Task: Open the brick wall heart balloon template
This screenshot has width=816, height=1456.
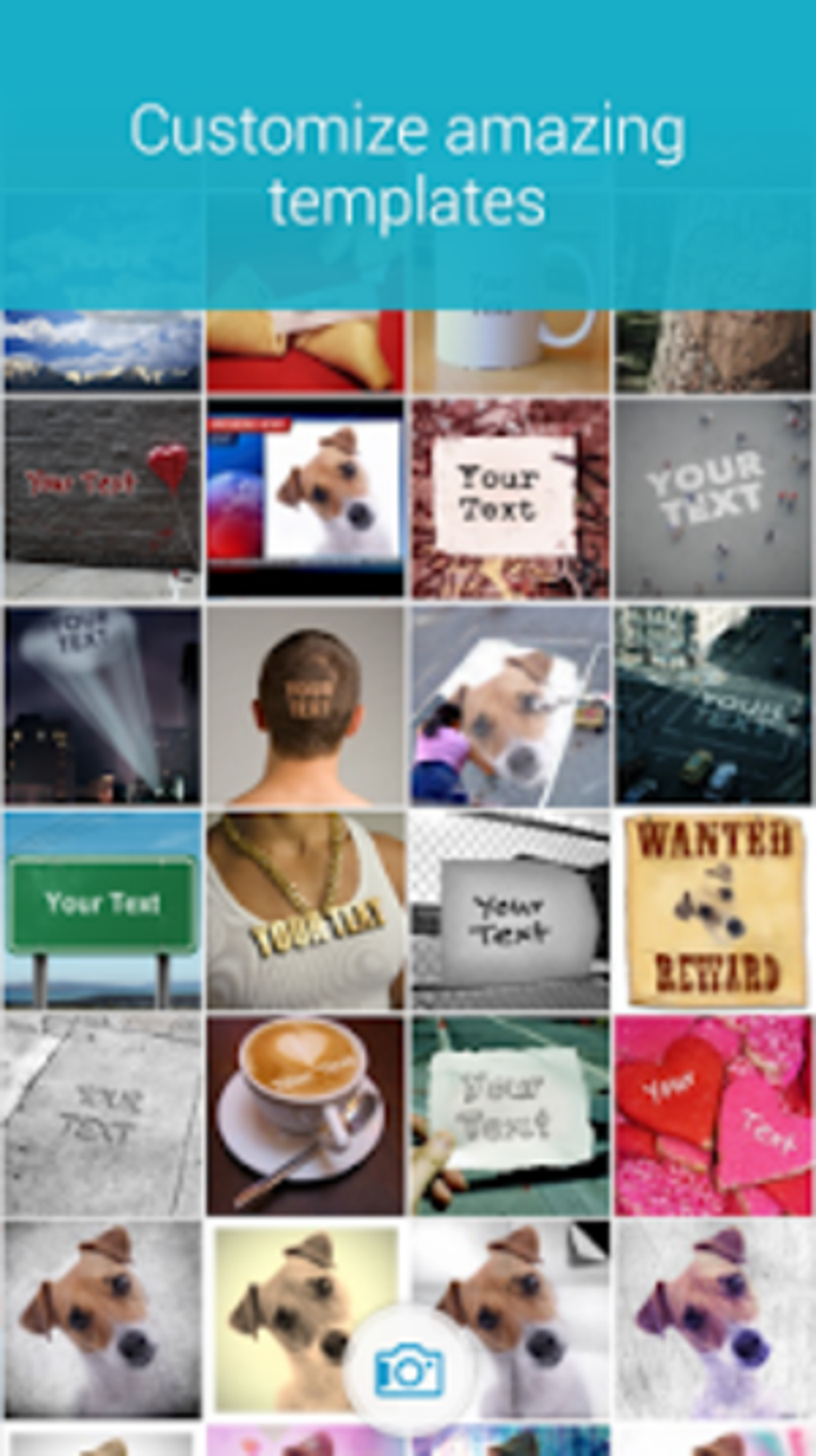Action: point(103,499)
